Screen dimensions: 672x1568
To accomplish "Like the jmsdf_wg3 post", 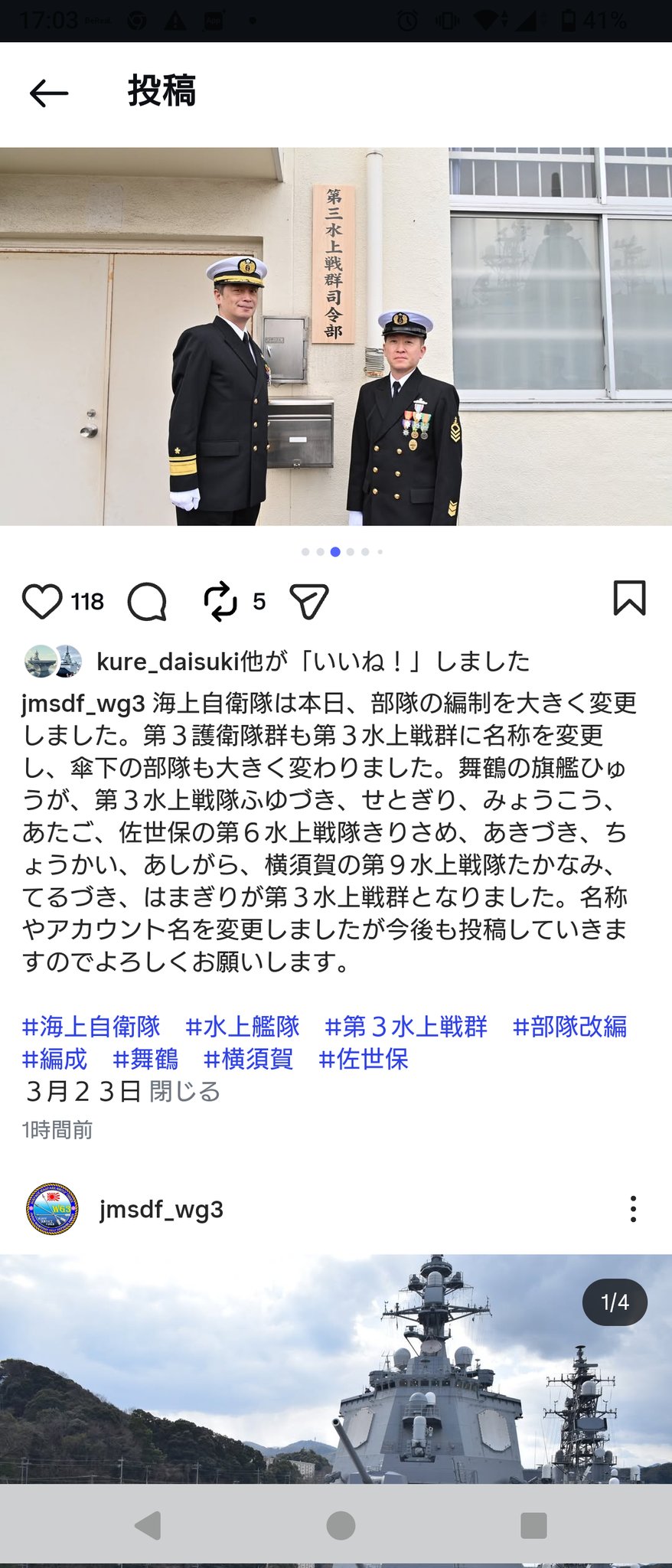I will pos(42,601).
